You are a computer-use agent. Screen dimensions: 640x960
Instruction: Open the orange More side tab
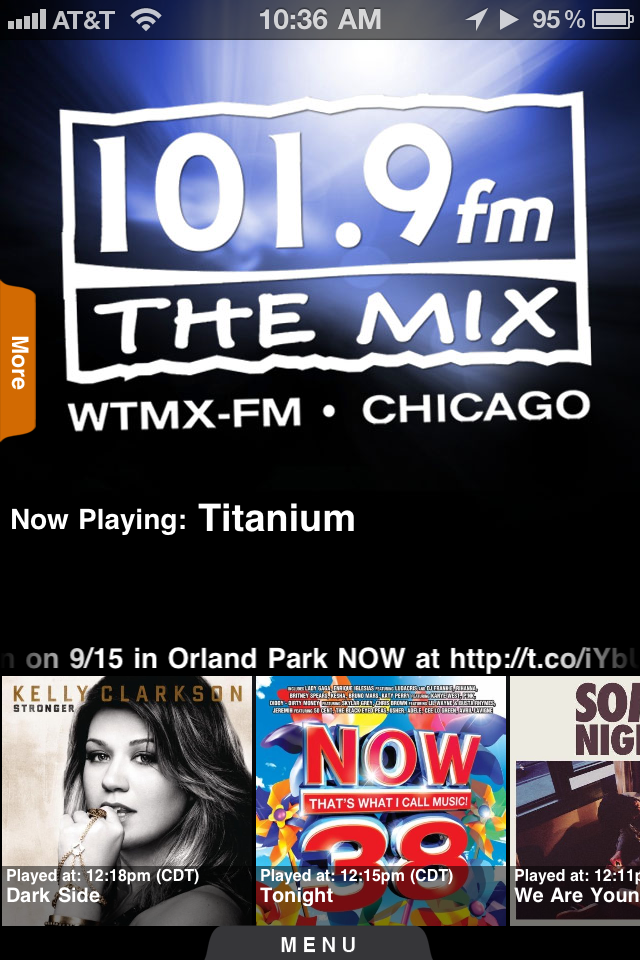(18, 361)
